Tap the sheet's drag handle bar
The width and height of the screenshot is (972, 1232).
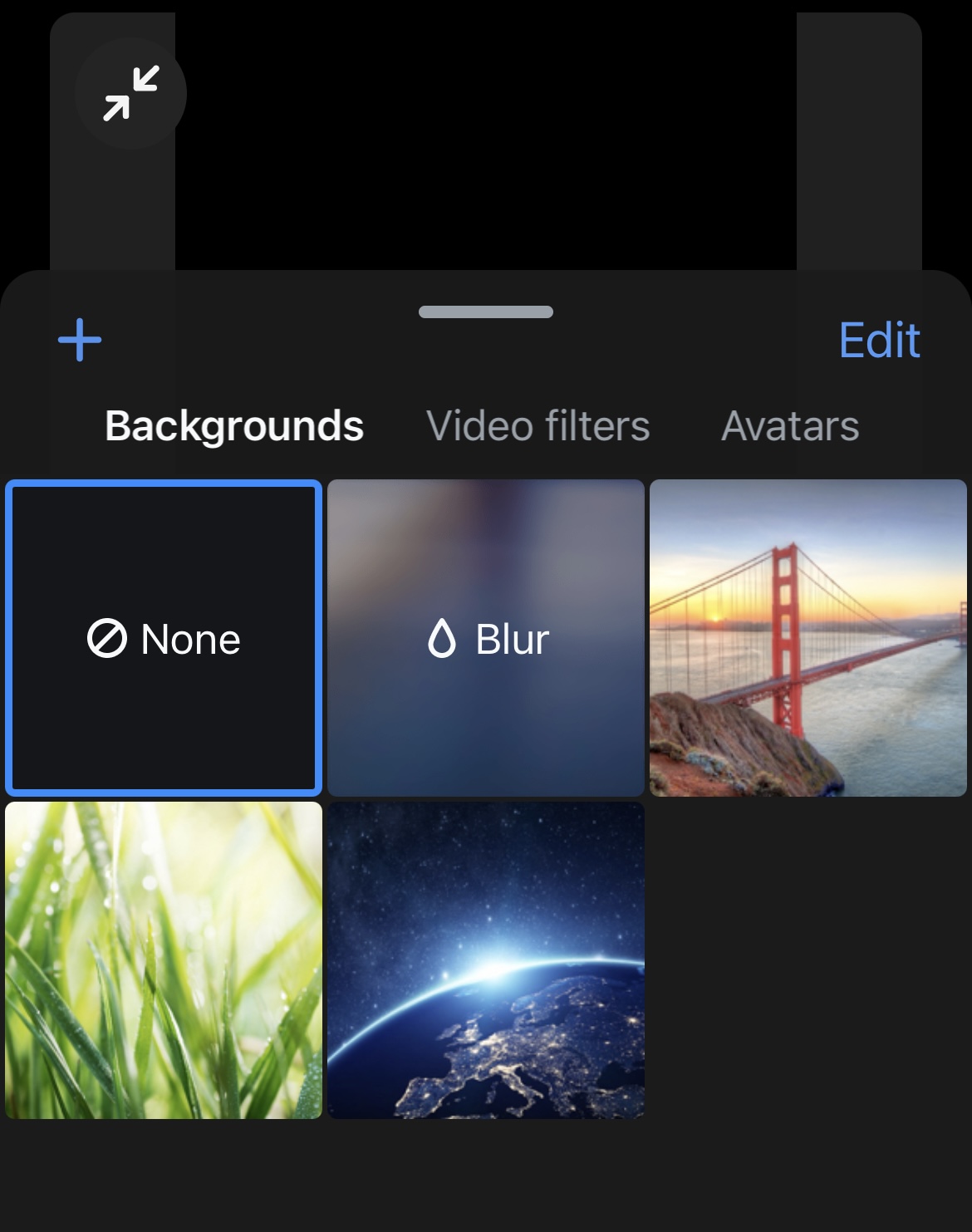click(486, 312)
